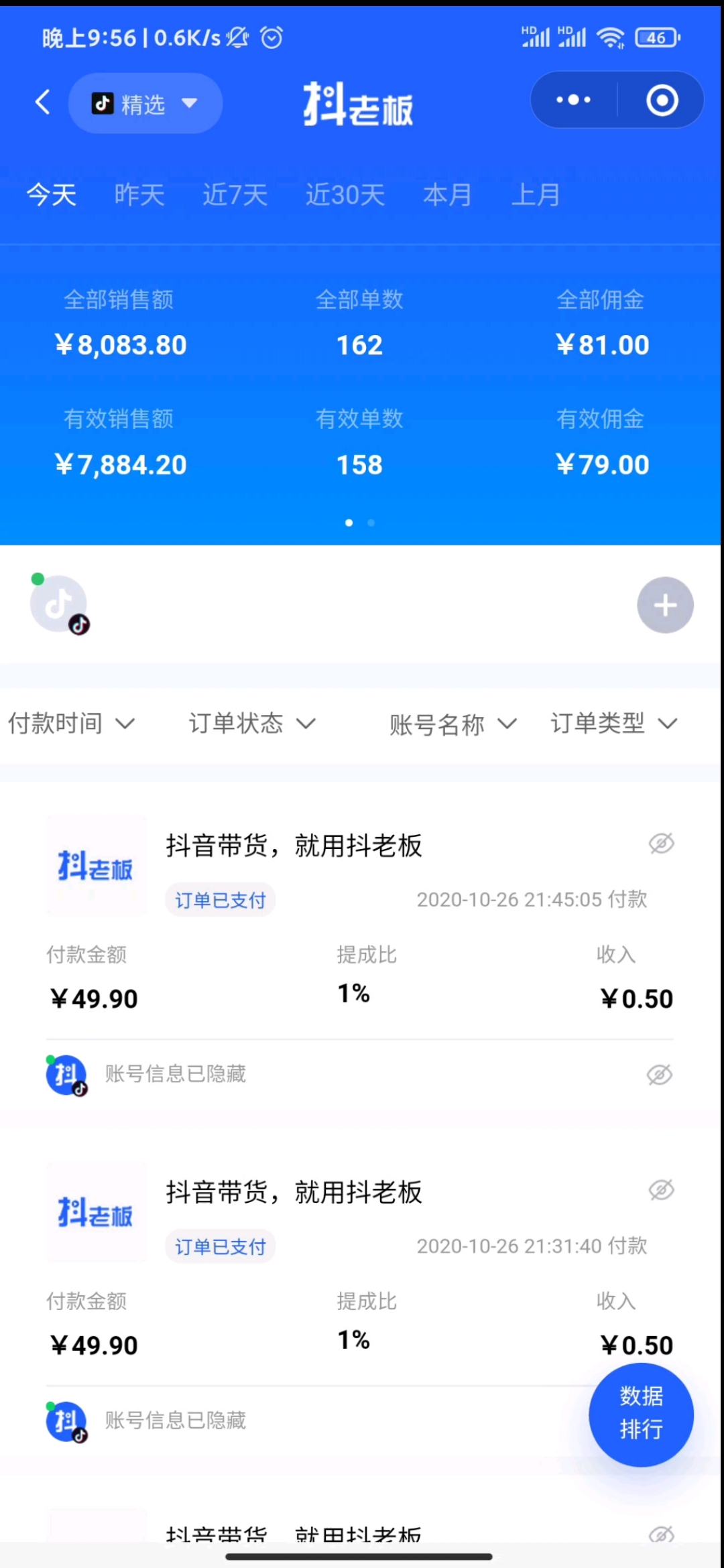Show data for 本月
The height and width of the screenshot is (1568, 724).
[x=447, y=195]
